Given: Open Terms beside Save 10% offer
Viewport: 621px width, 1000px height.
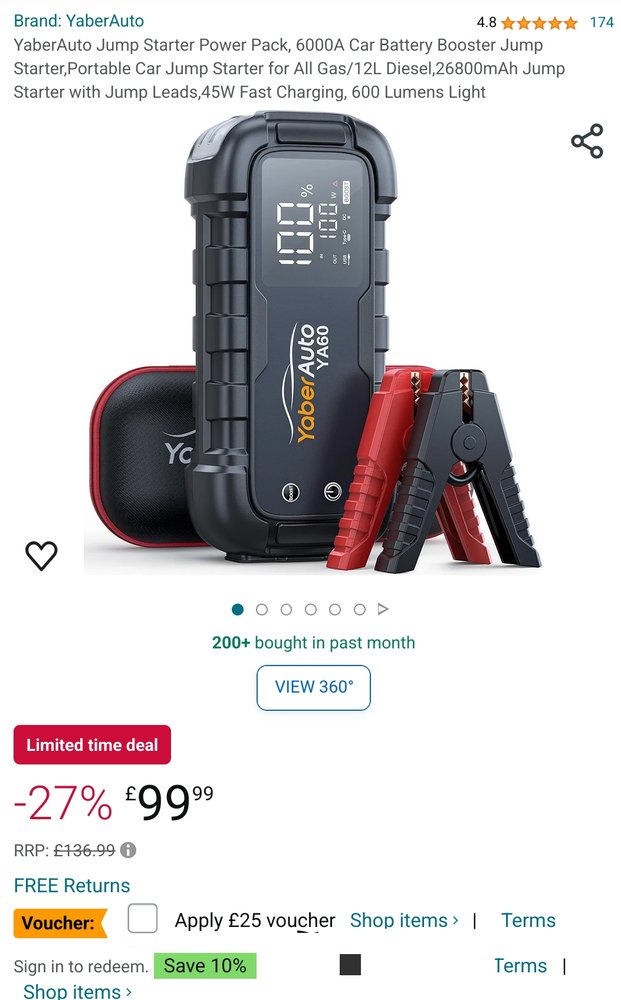Looking at the screenshot, I should (520, 965).
